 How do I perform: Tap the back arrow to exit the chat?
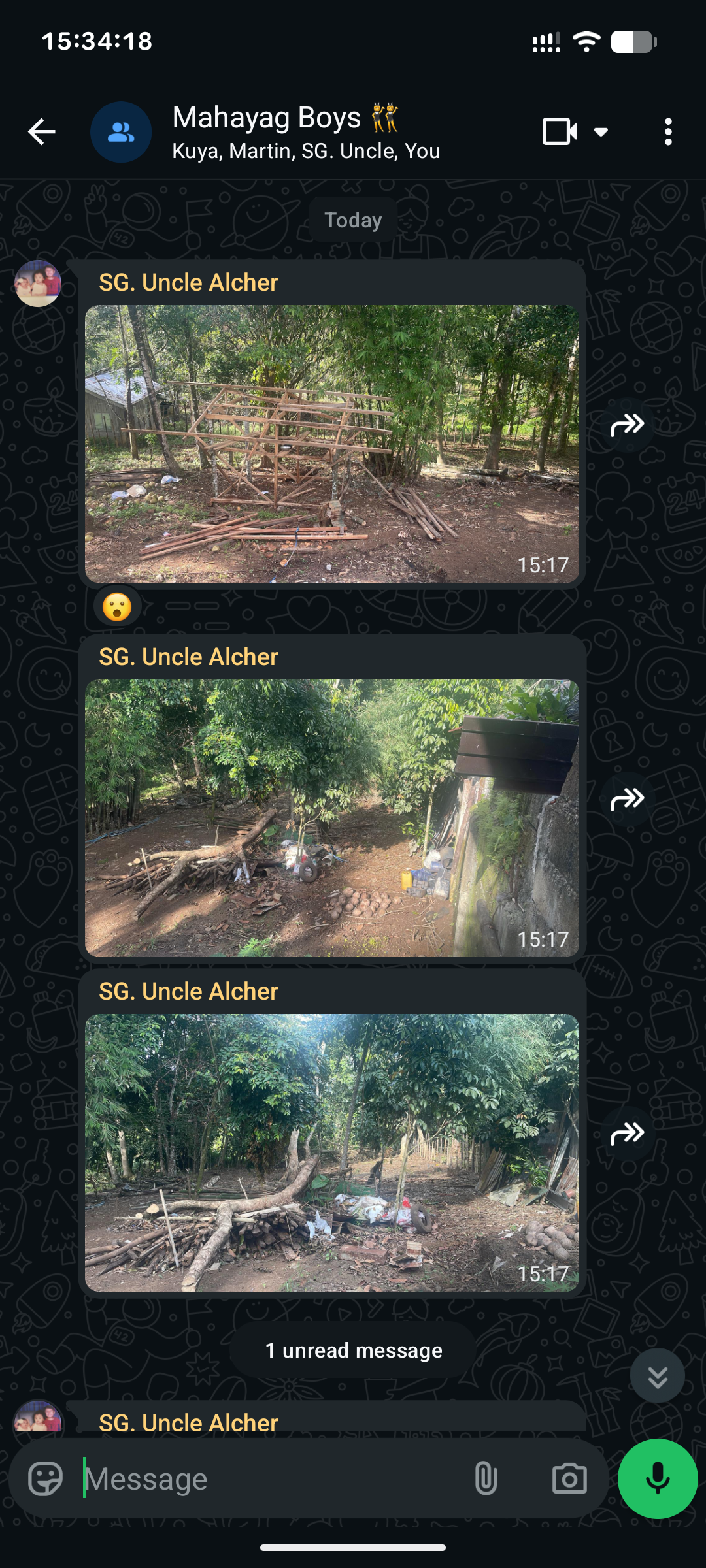pos(41,131)
